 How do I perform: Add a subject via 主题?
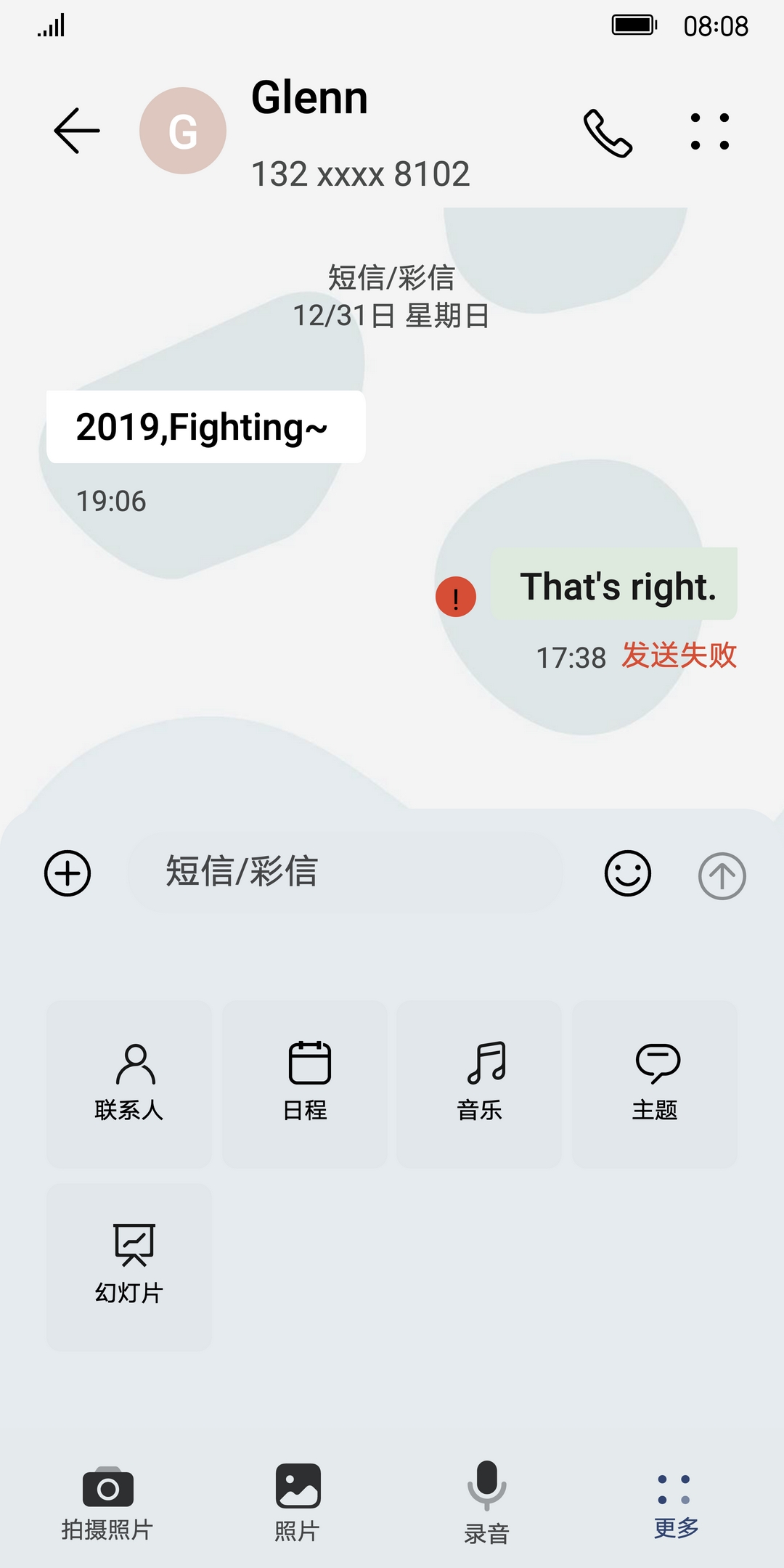tap(655, 1084)
